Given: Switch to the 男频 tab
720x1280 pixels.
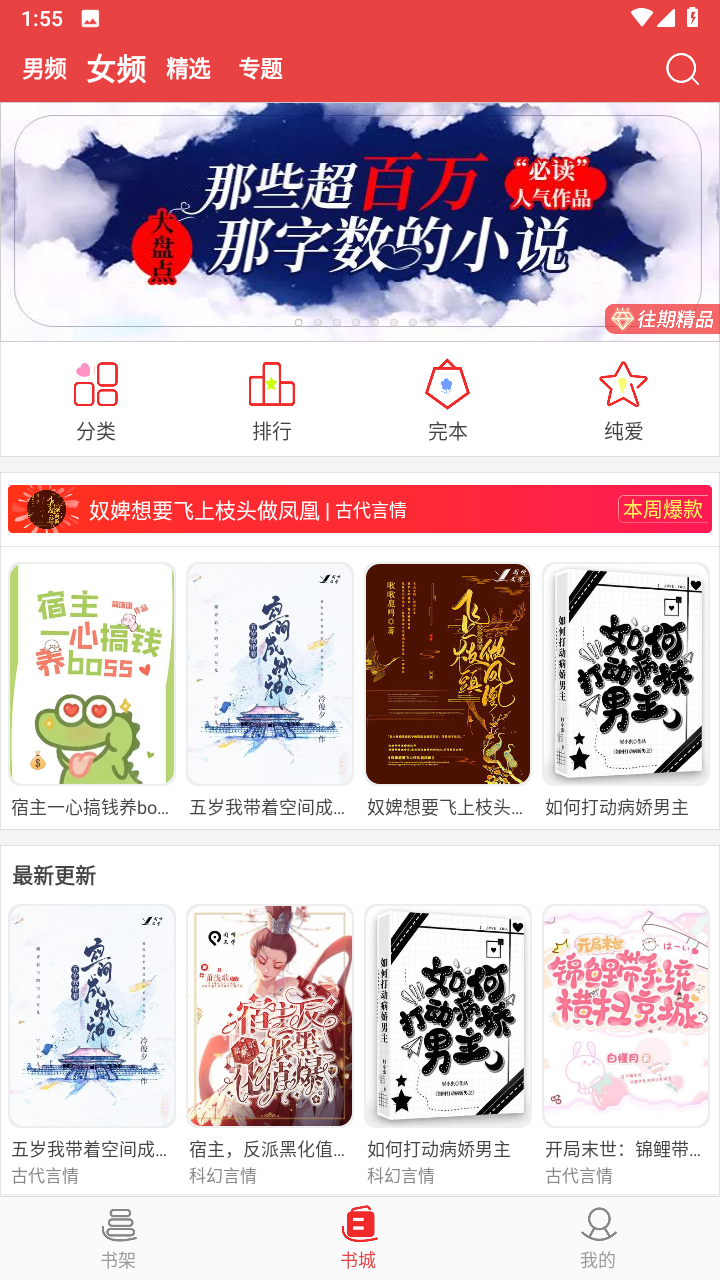Looking at the screenshot, I should tap(45, 69).
